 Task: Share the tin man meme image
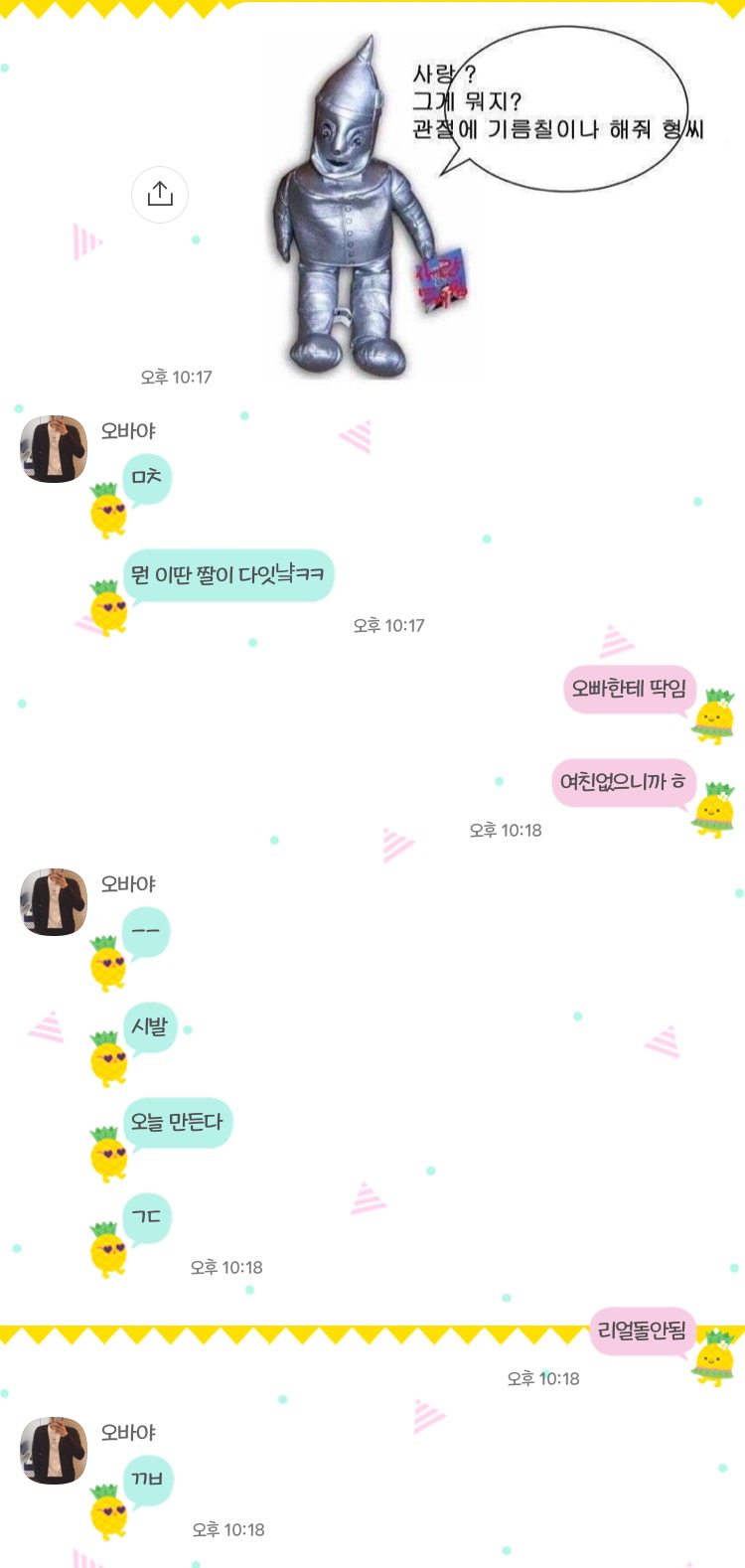160,195
